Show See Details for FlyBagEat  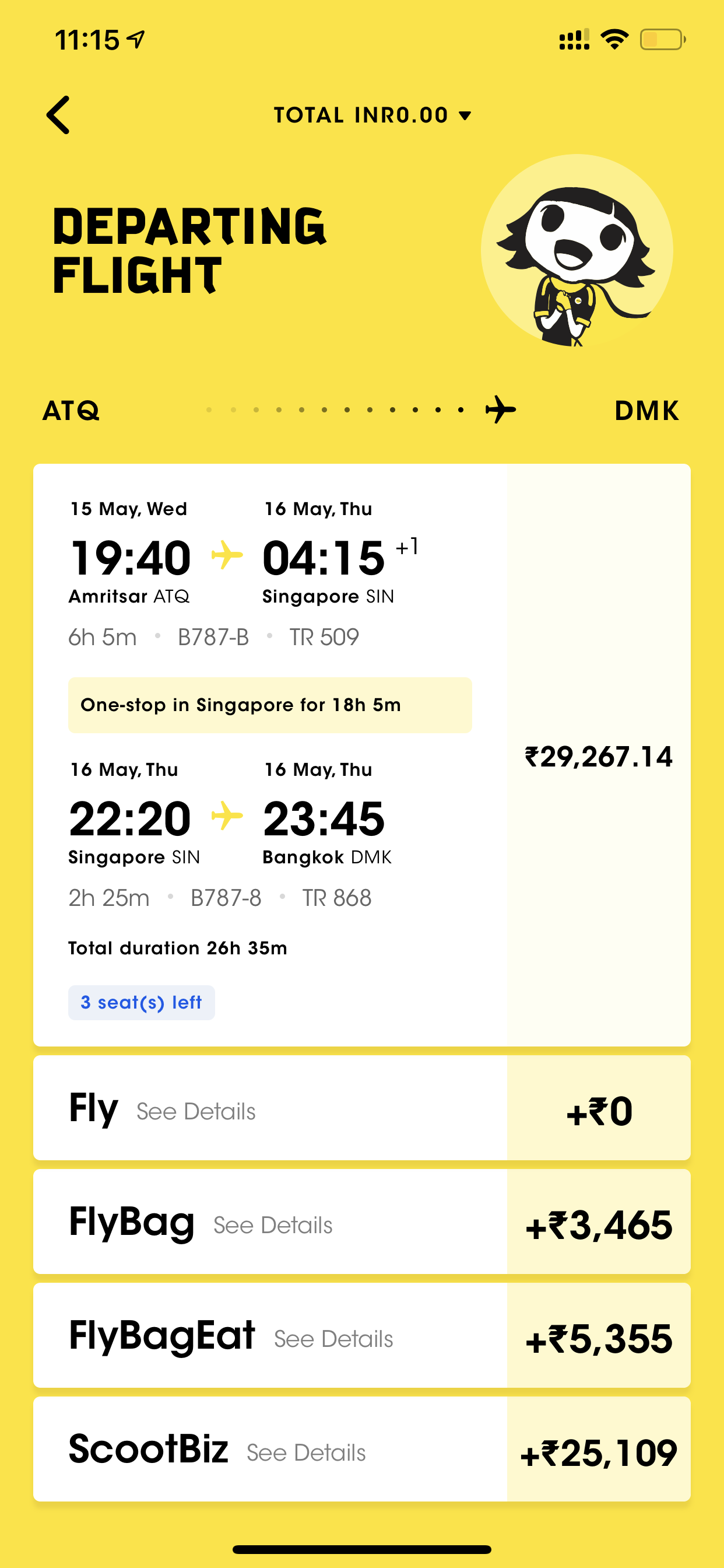333,1339
